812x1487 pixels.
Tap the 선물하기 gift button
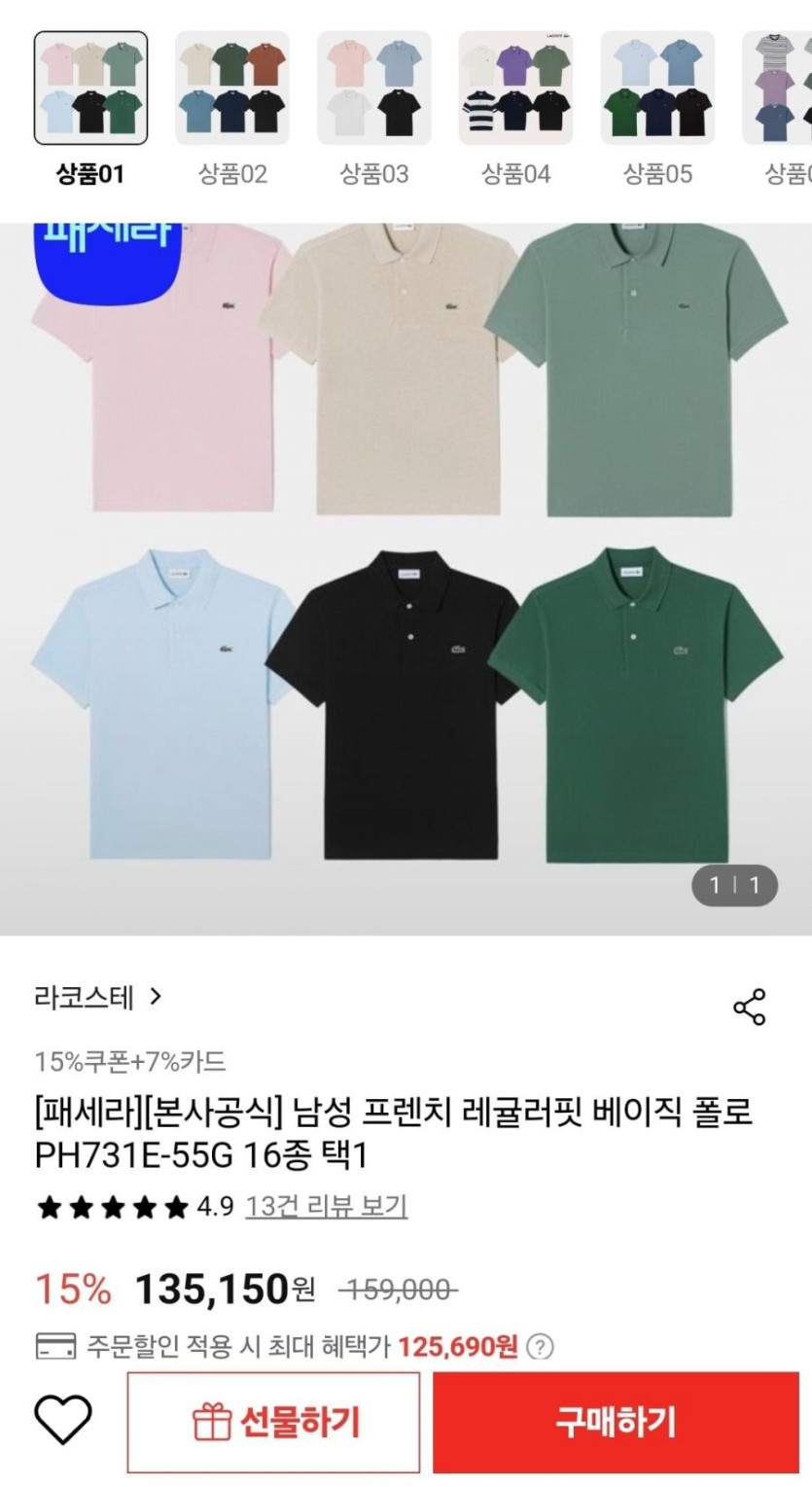pyautogui.click(x=274, y=1422)
